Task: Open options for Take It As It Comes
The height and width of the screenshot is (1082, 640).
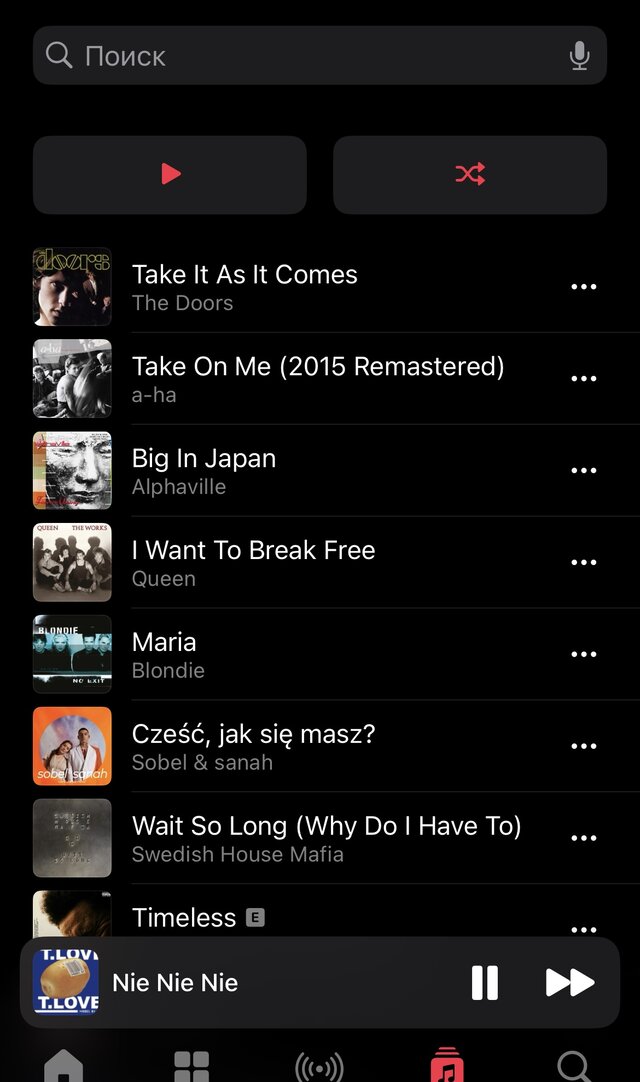Action: (x=583, y=287)
